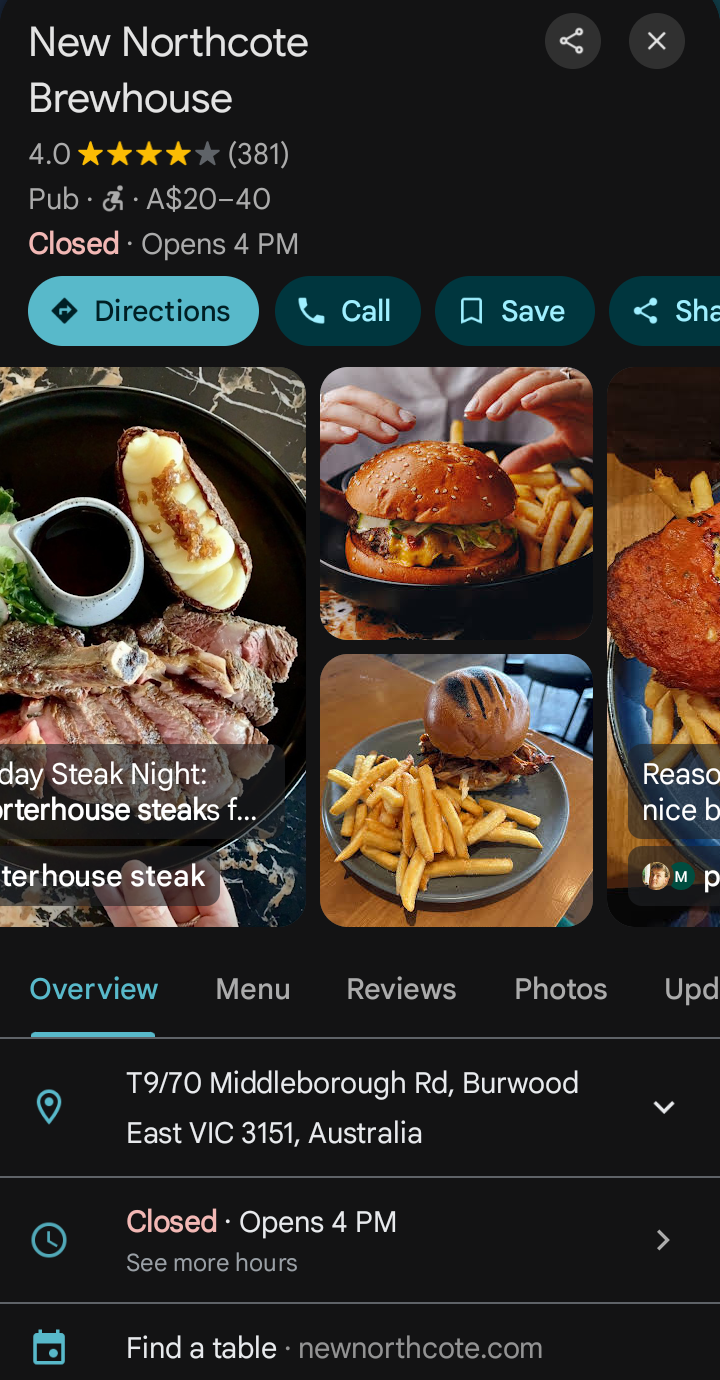
Task: Switch to the Reviews tab
Action: pyautogui.click(x=401, y=989)
